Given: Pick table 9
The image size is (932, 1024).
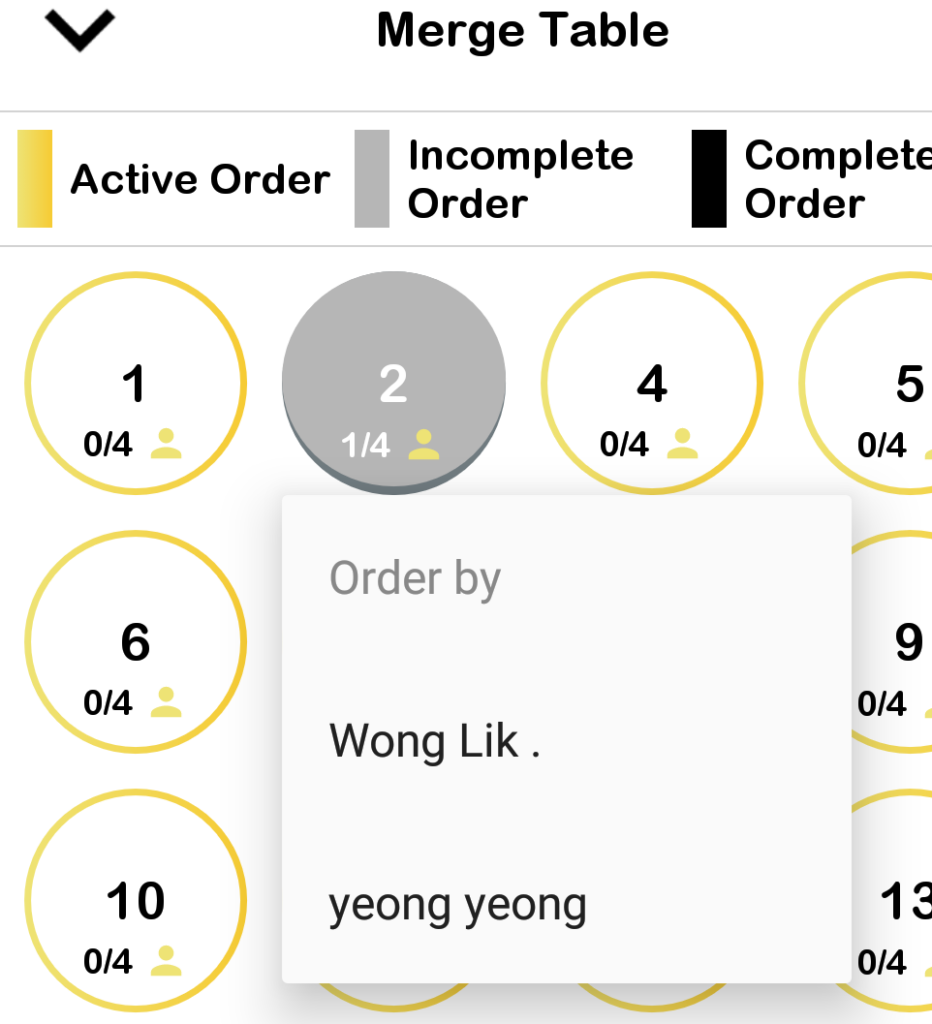Looking at the screenshot, I should click(897, 642).
